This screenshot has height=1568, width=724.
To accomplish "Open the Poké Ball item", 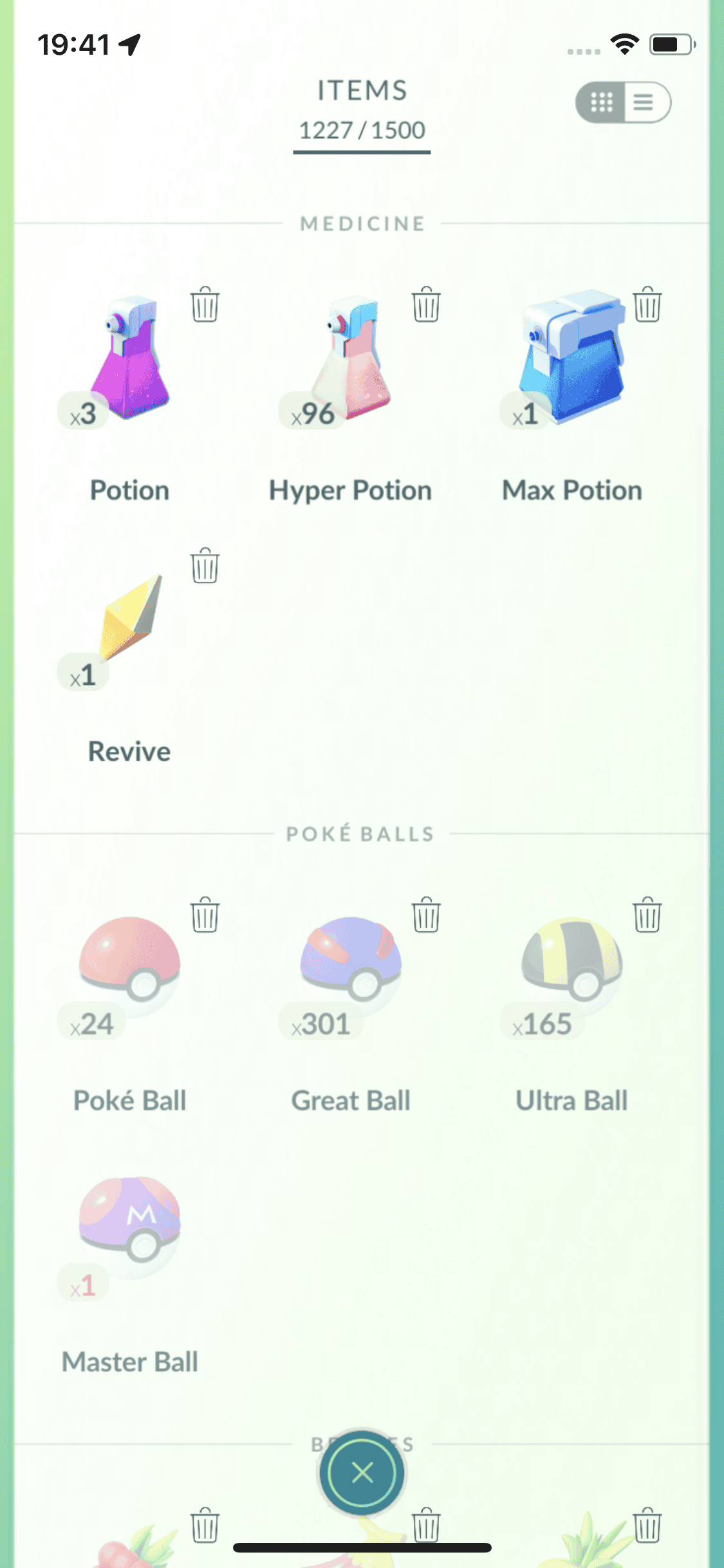I will pos(129,966).
